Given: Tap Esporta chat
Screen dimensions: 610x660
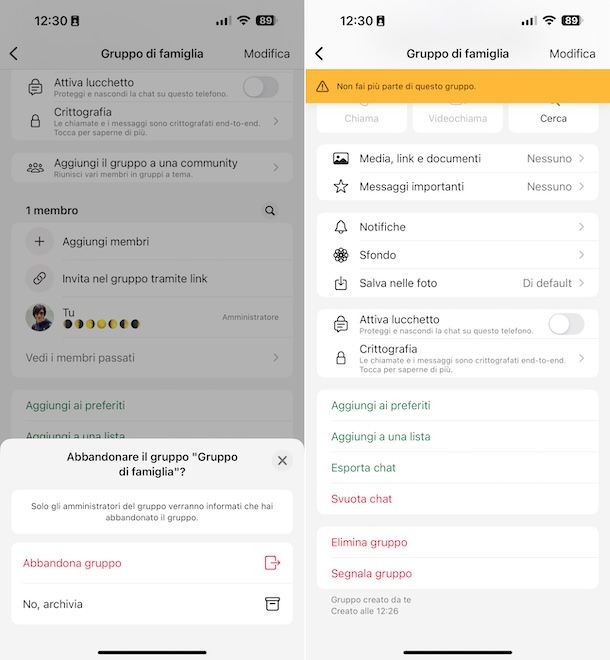Looking at the screenshot, I should point(364,468).
